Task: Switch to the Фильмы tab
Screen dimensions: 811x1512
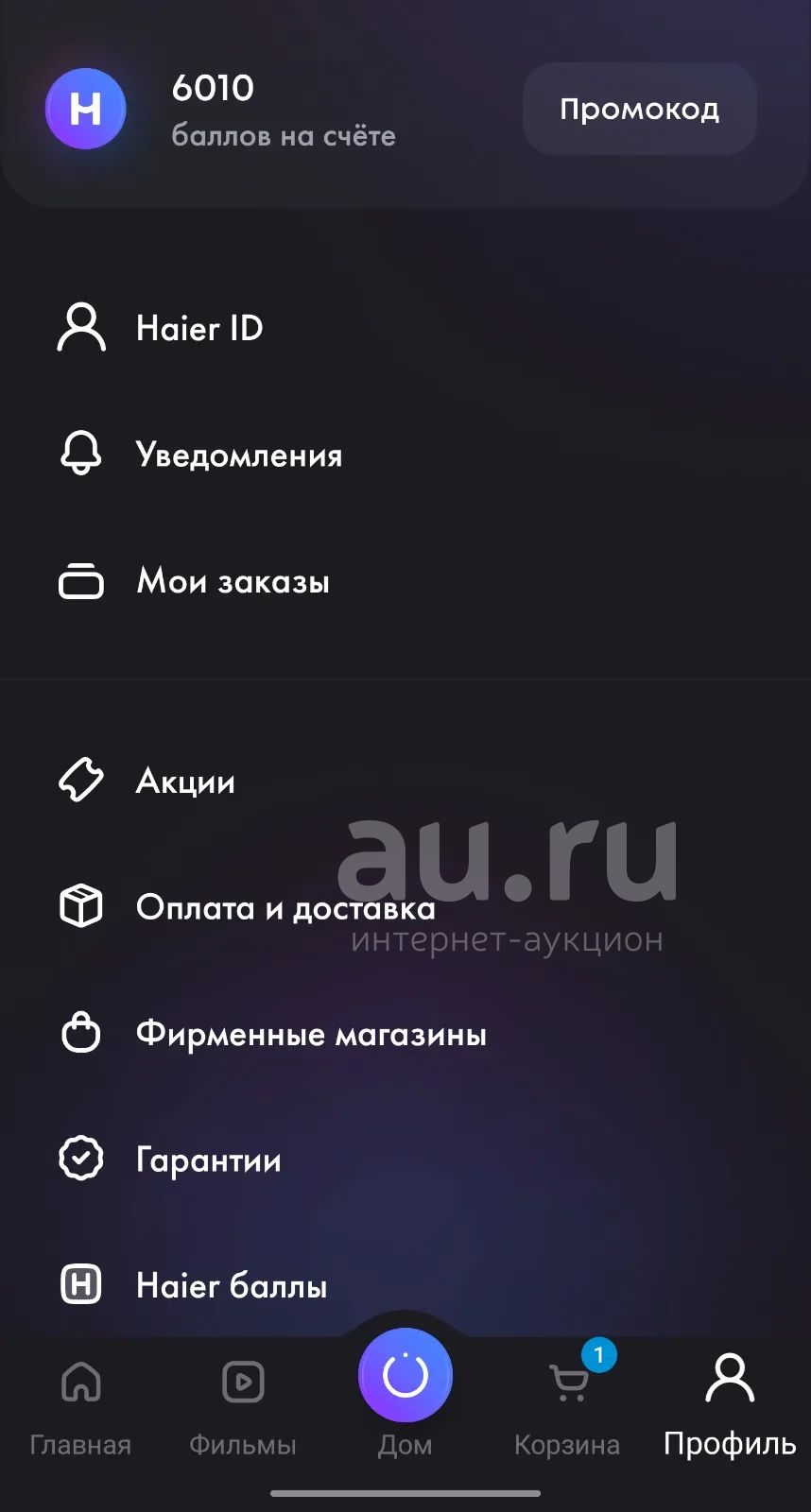Action: pos(243,1406)
